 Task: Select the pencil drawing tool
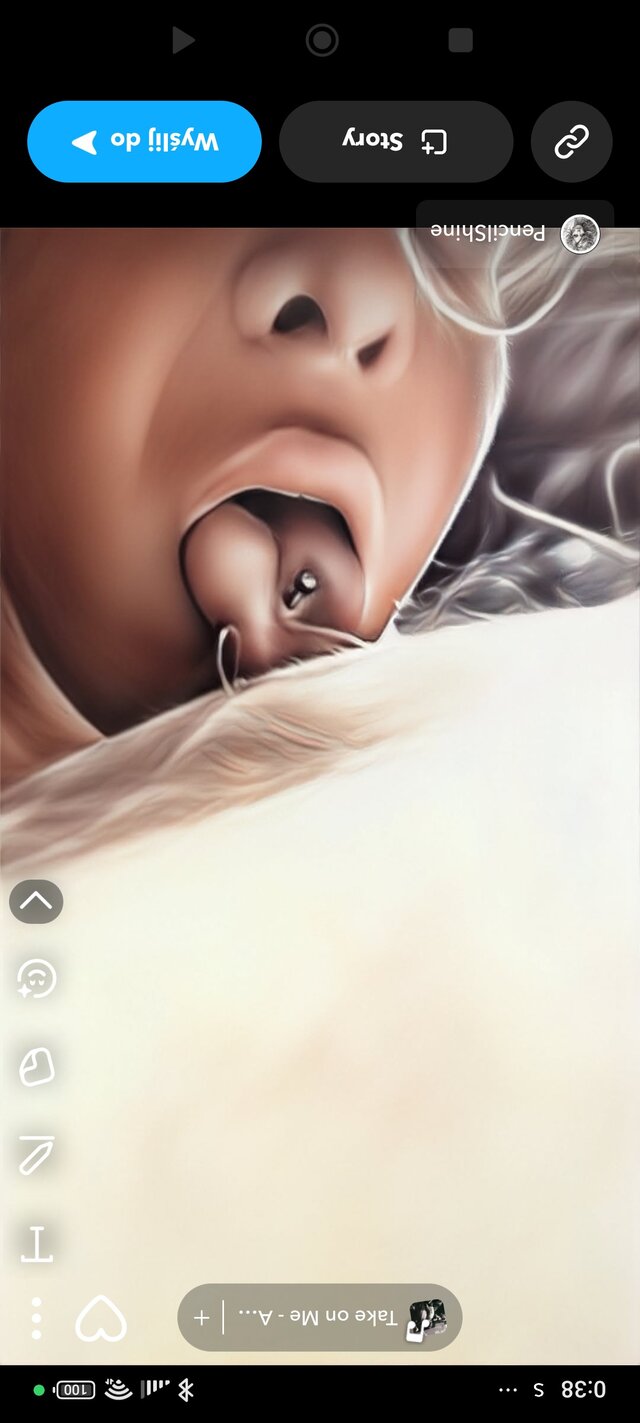pos(36,1155)
